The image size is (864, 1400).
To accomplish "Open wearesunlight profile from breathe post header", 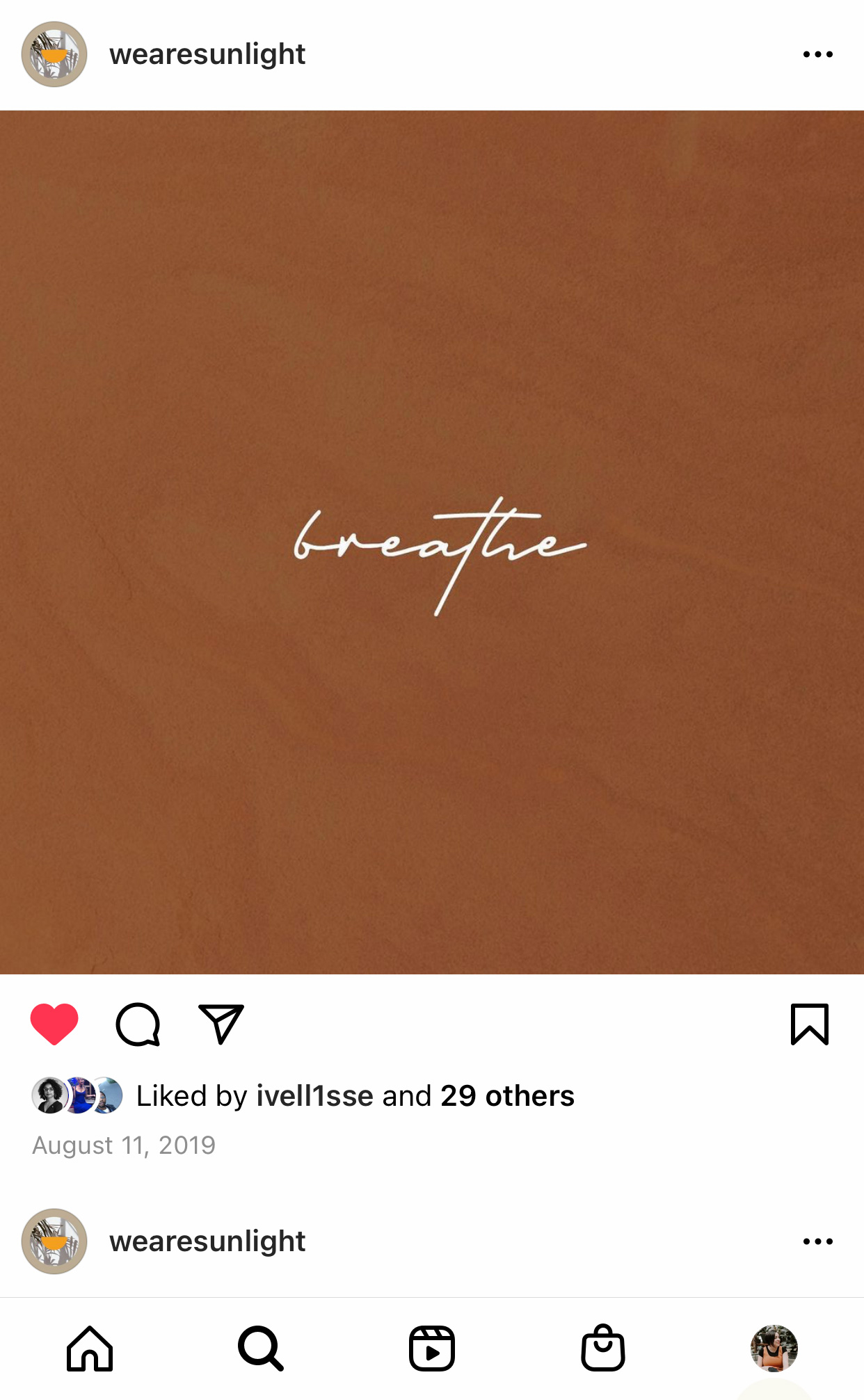I will point(207,54).
